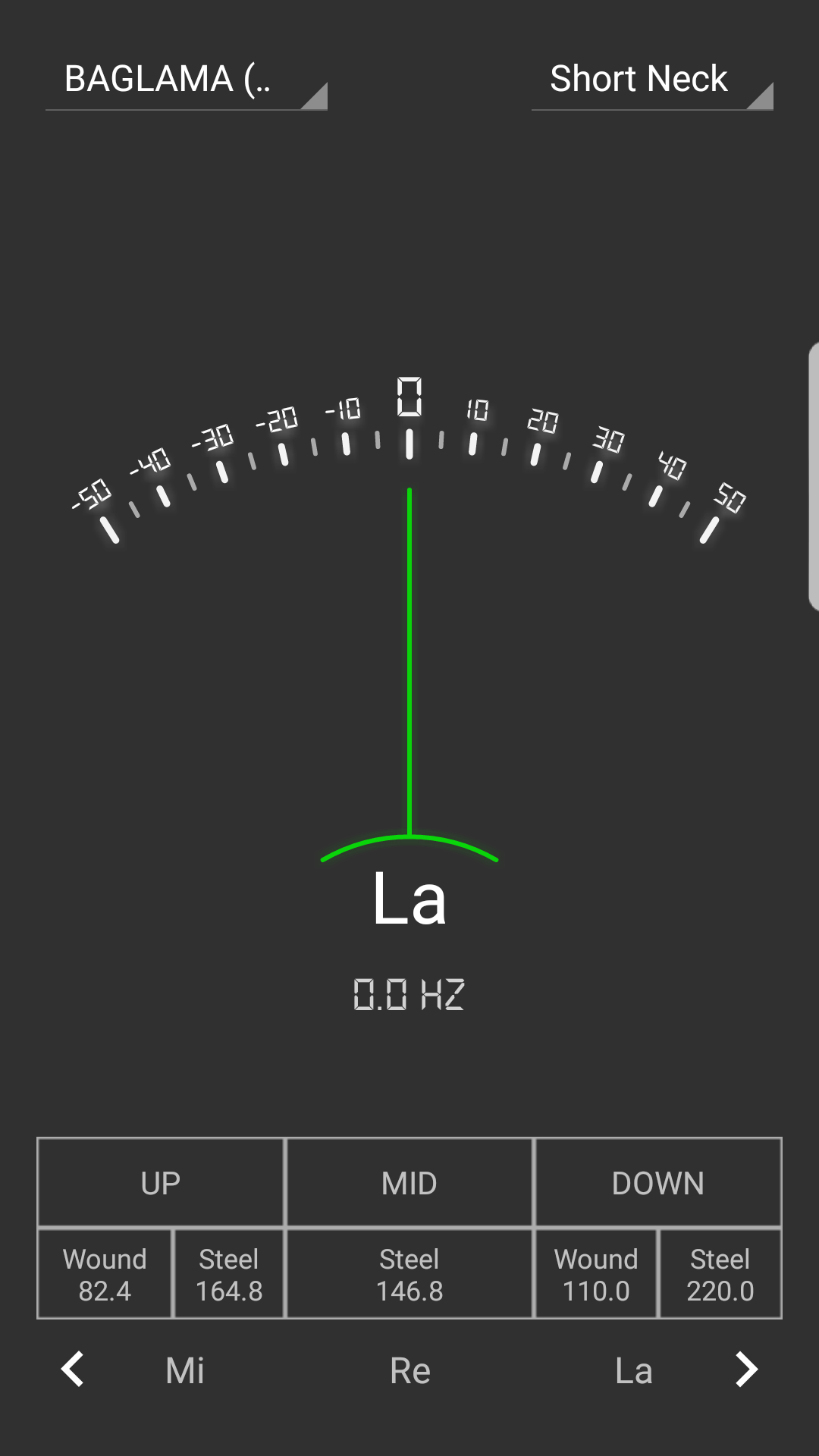Image resolution: width=819 pixels, height=1456 pixels.
Task: Open the BAGLAMA instrument dropdown
Action: [186, 80]
